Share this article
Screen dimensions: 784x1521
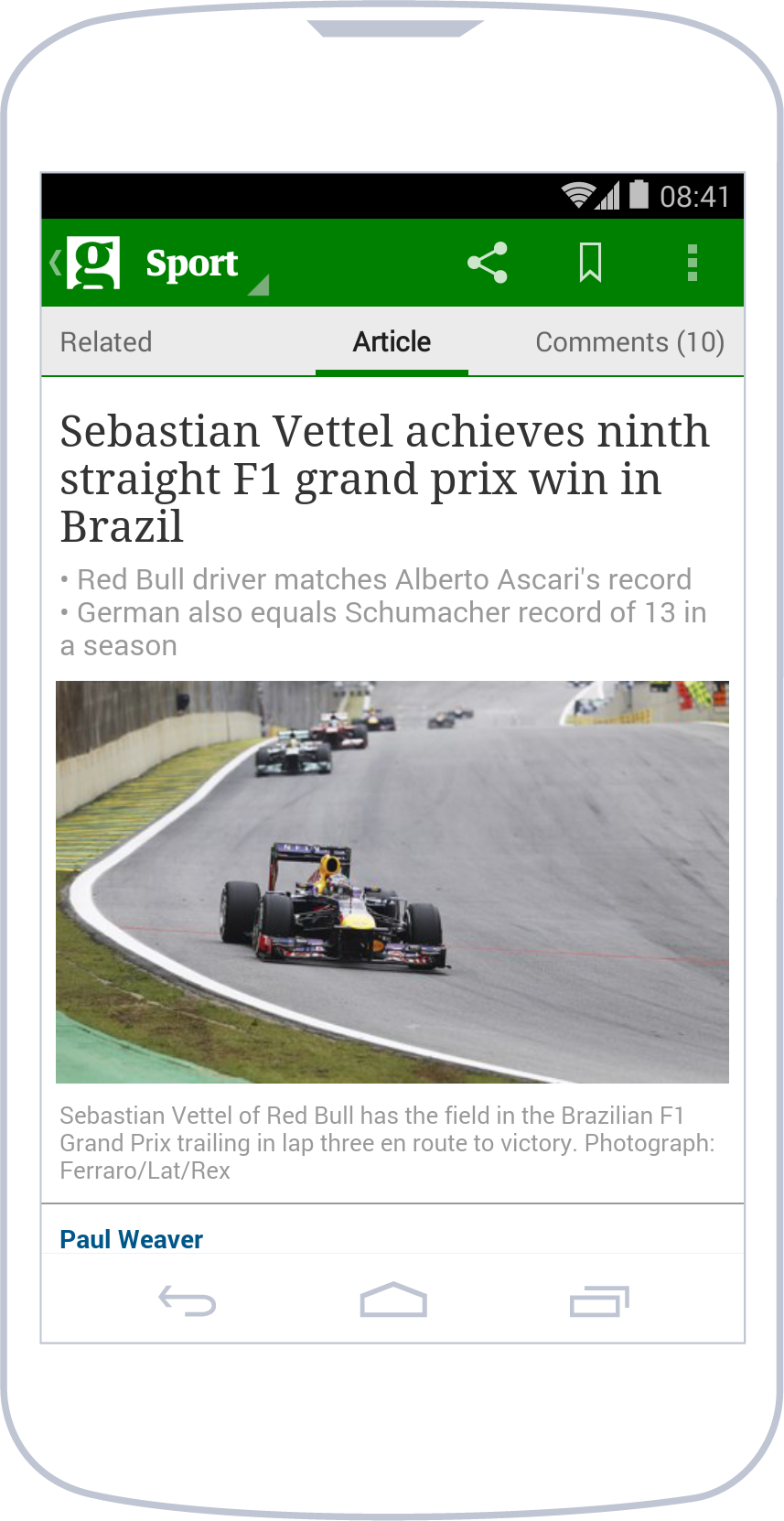(x=488, y=263)
